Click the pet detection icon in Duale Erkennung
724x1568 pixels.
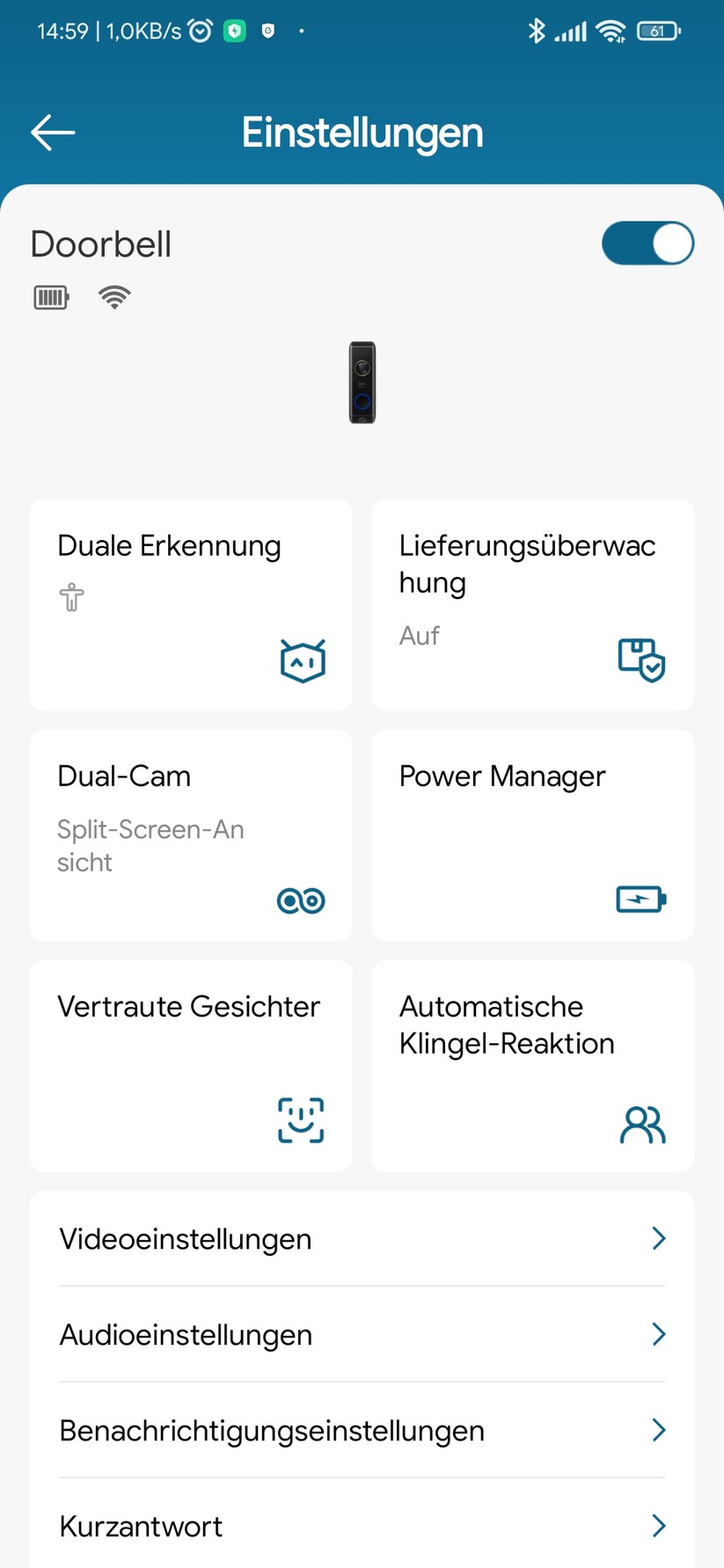pos(302,660)
